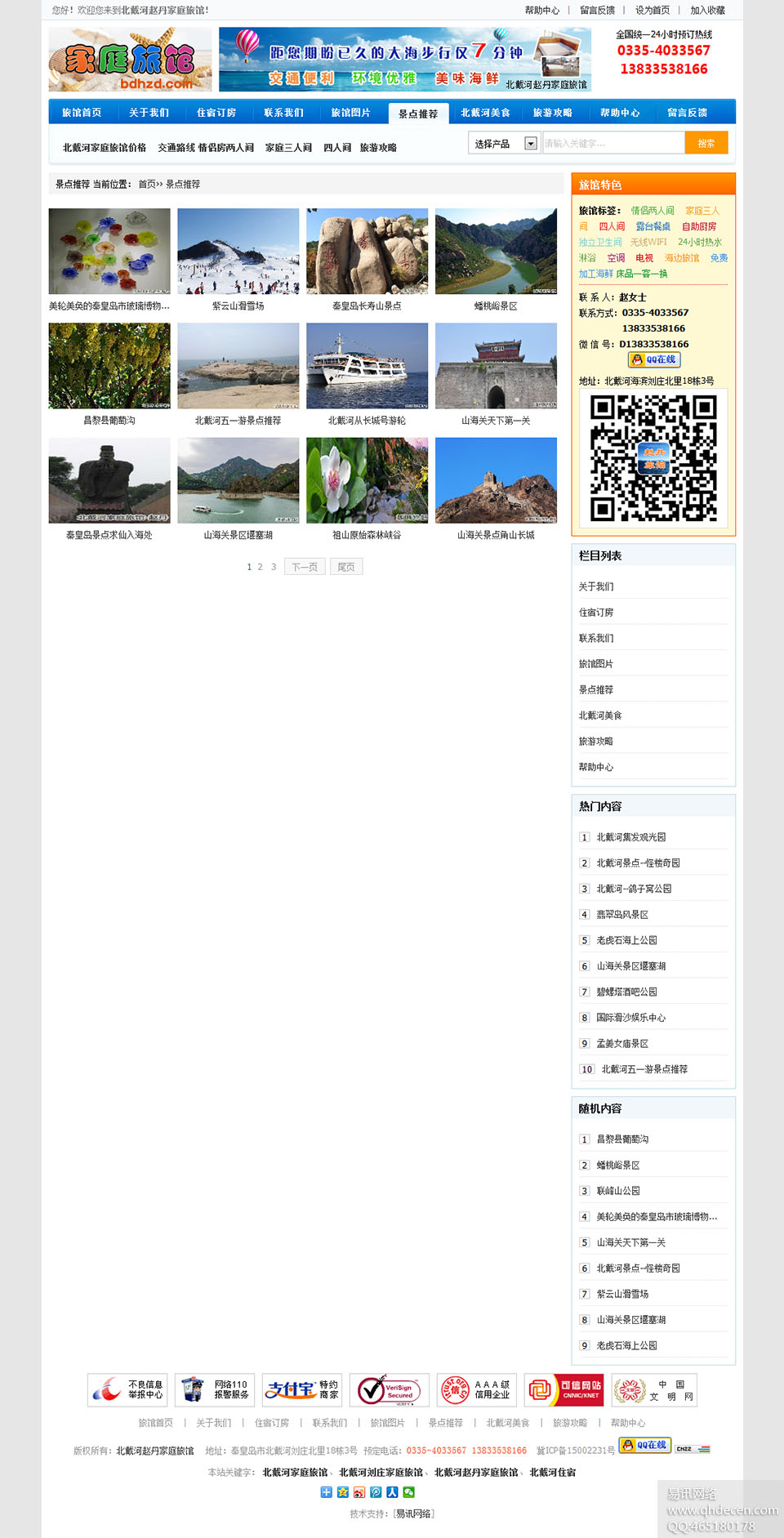Open the 旅游攻略 navigation tab
Viewport: 784px width, 1538px height.
coord(552,113)
